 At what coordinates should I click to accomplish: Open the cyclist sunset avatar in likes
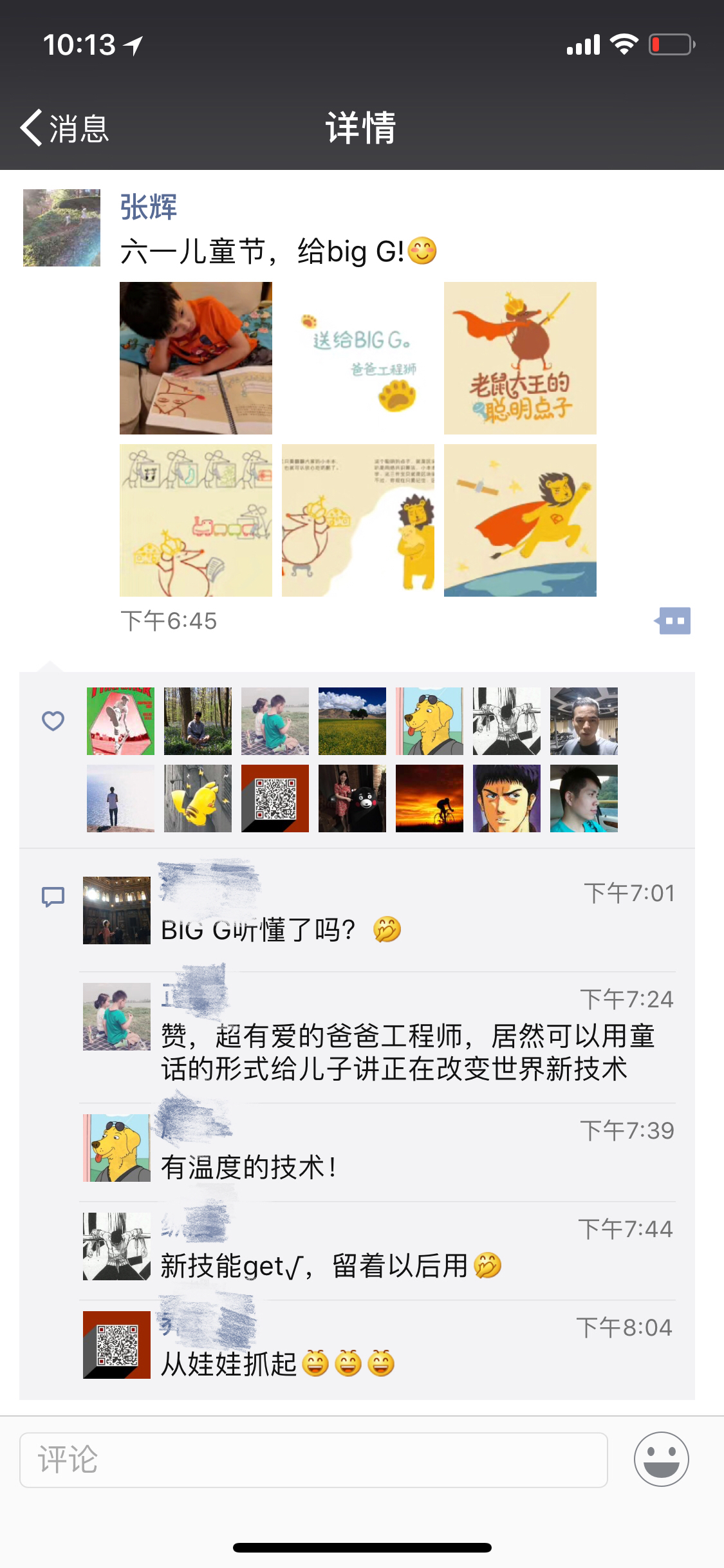429,798
